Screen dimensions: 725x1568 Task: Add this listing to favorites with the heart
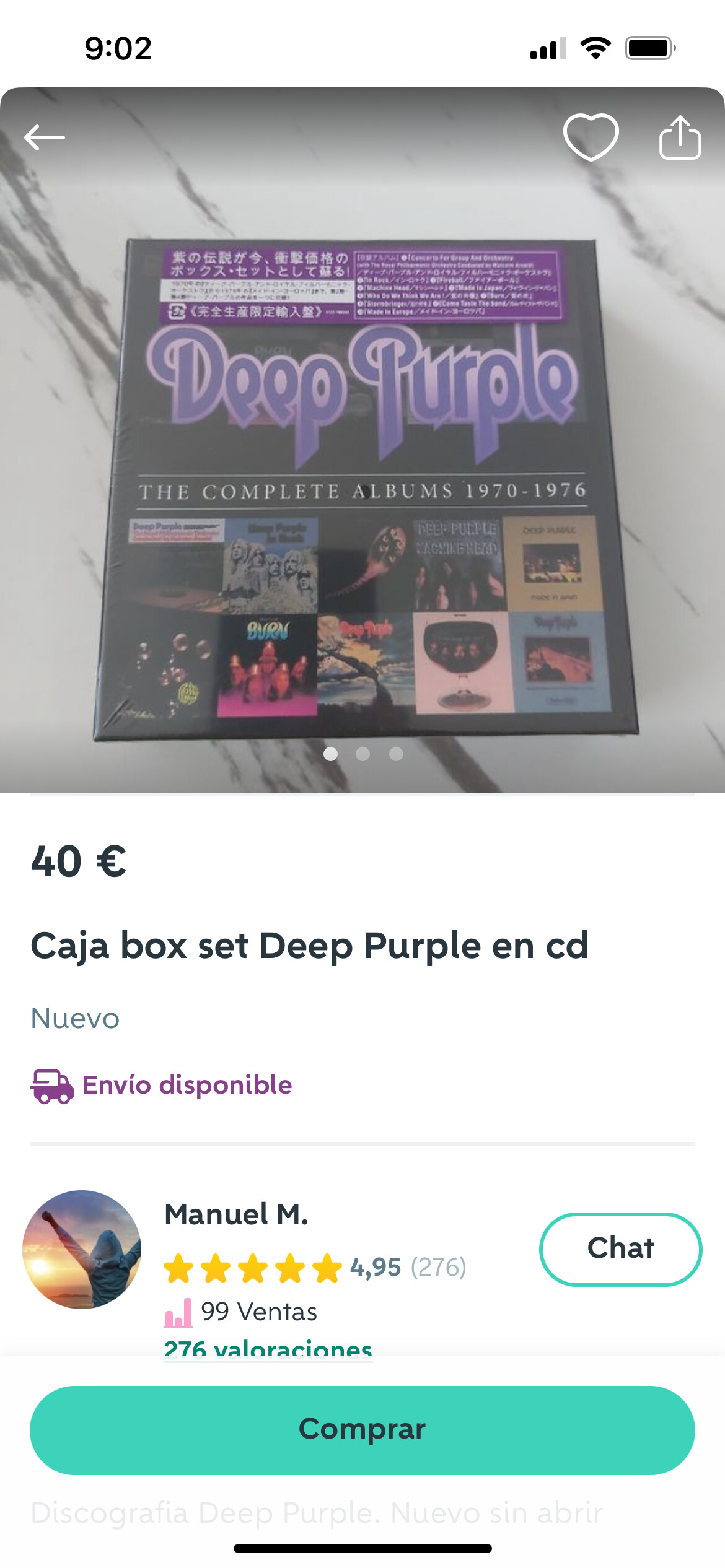[x=591, y=137]
